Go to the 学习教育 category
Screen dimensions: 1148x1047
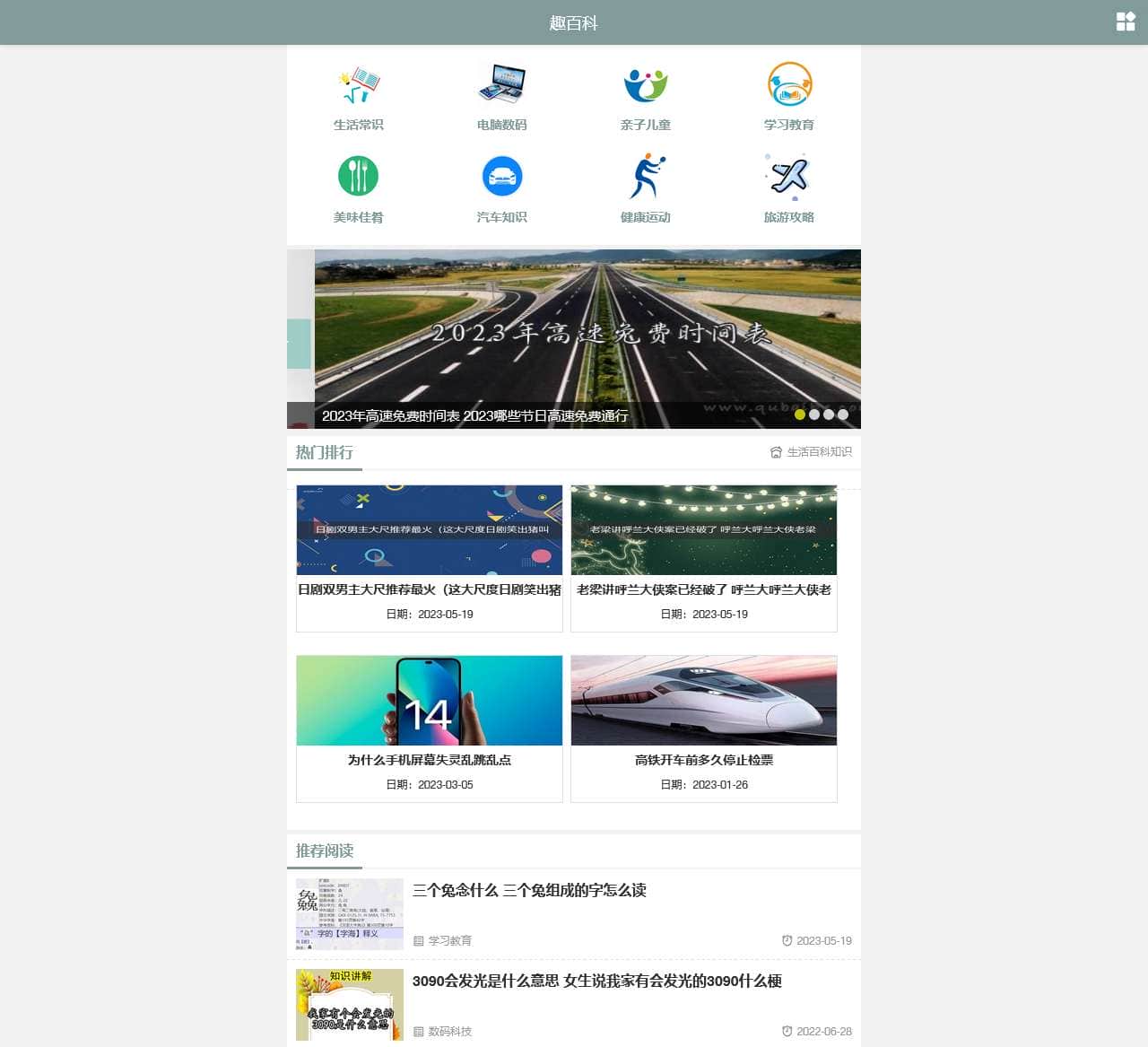pyautogui.click(x=788, y=99)
